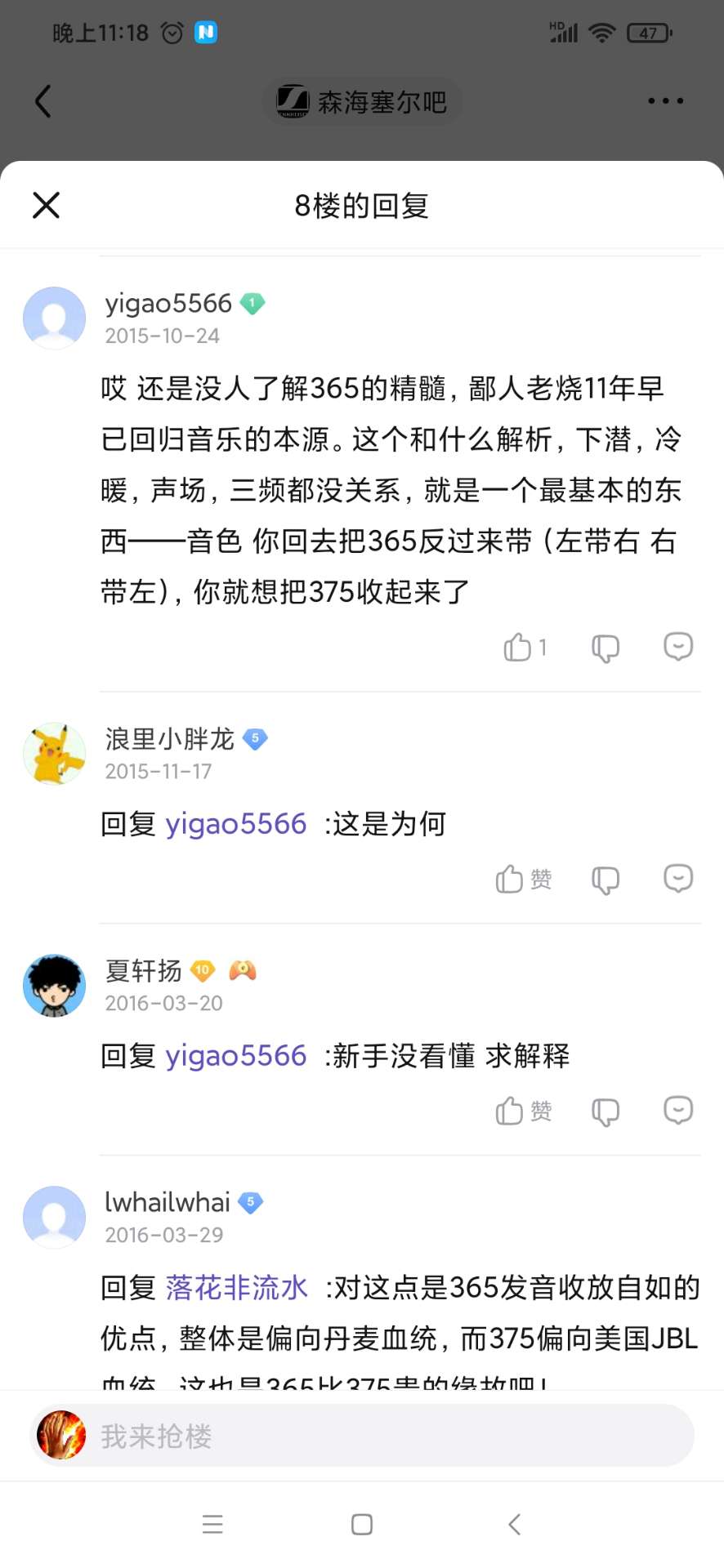Open comment icon on 浪里小胖龙's reply

pos(677,879)
